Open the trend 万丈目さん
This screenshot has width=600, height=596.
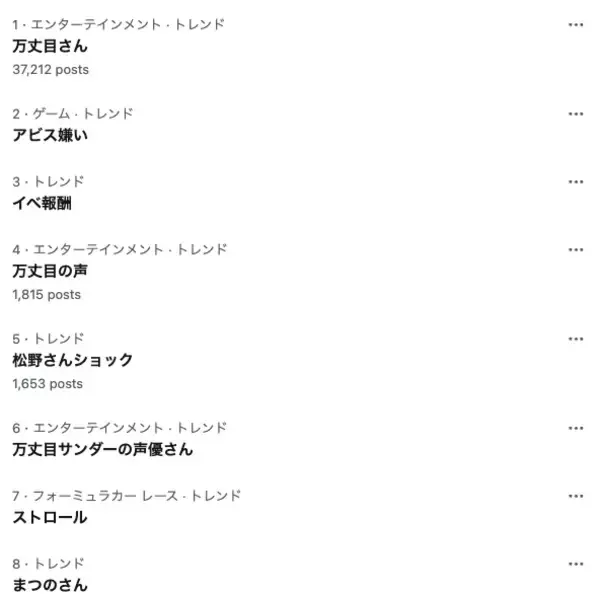(x=50, y=46)
